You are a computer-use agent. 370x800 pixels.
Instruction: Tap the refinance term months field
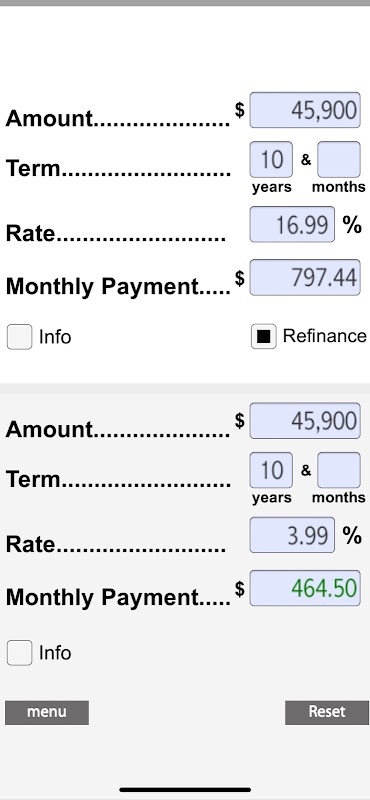tap(339, 470)
